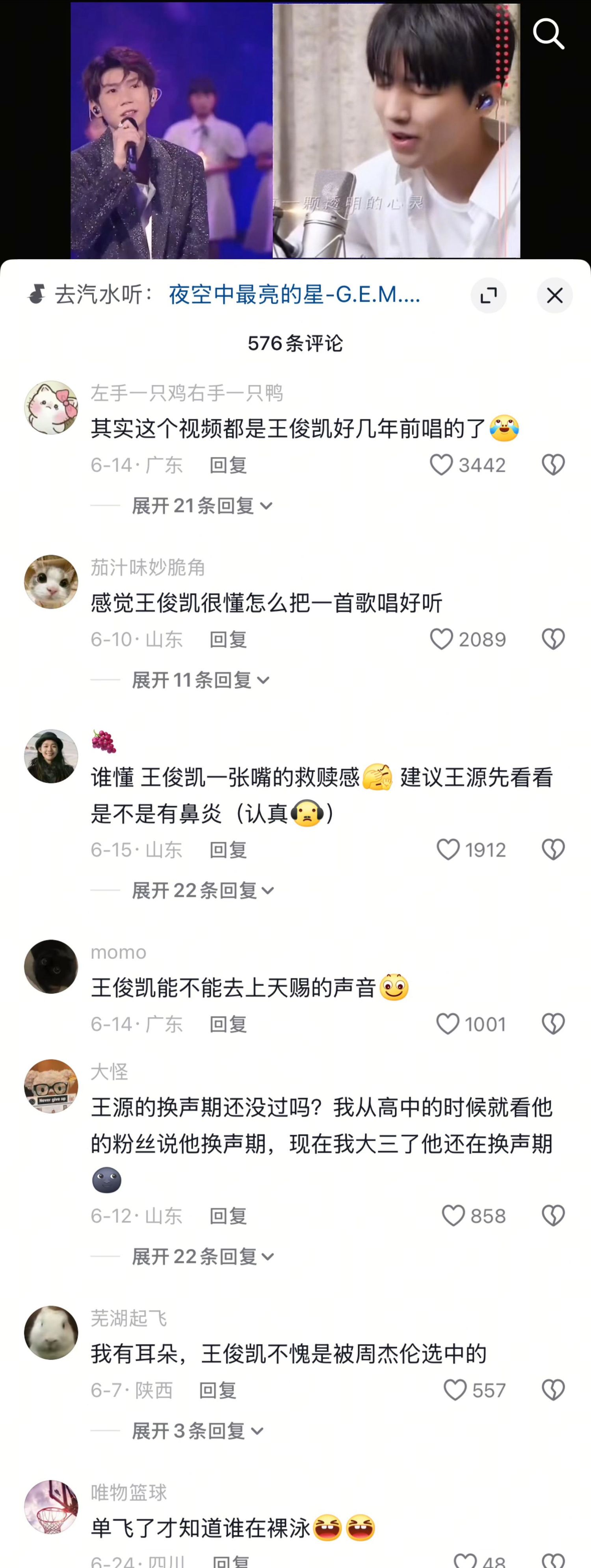This screenshot has width=591, height=1568.
Task: Like 茄汁味妙脆角's comment with 2089 likes
Action: point(442,639)
